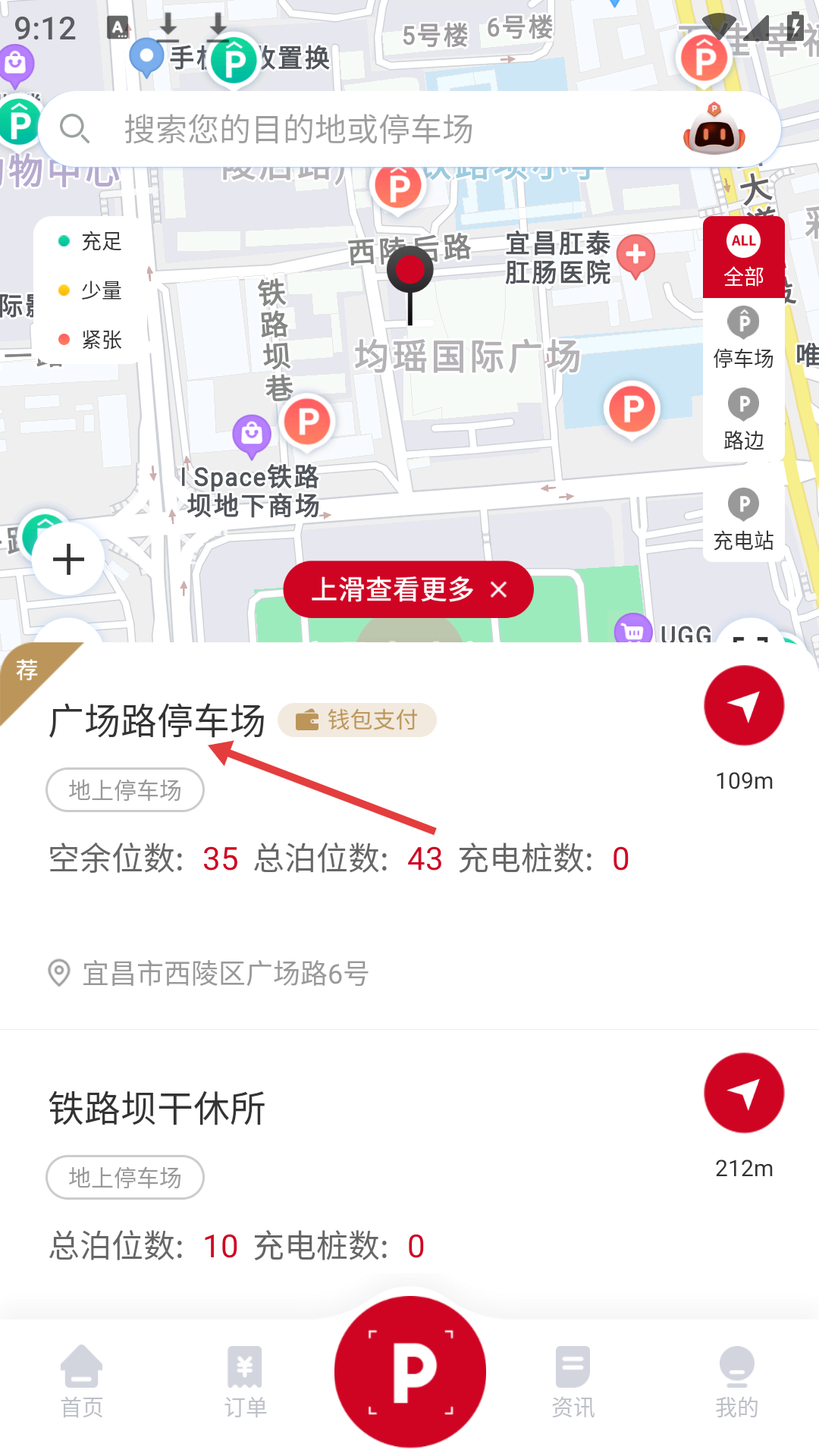
Task: Select the 全部 filter
Action: tap(743, 257)
